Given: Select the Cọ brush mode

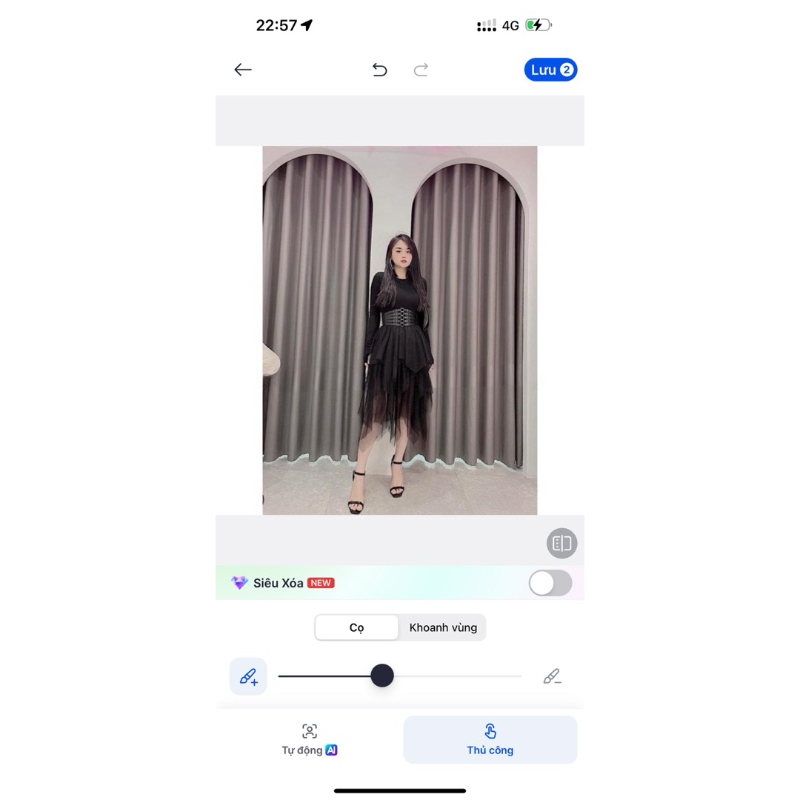Looking at the screenshot, I should pyautogui.click(x=357, y=628).
